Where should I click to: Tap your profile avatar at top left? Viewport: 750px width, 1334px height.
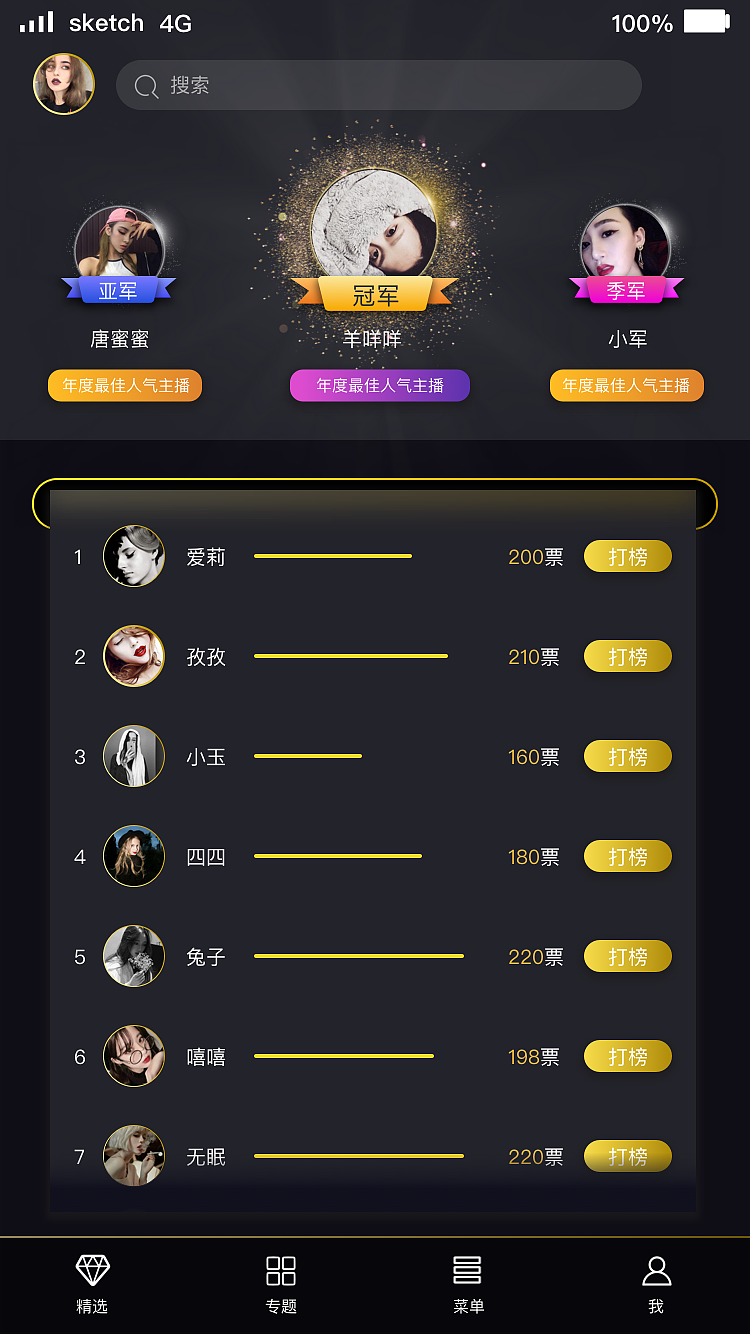click(x=63, y=84)
